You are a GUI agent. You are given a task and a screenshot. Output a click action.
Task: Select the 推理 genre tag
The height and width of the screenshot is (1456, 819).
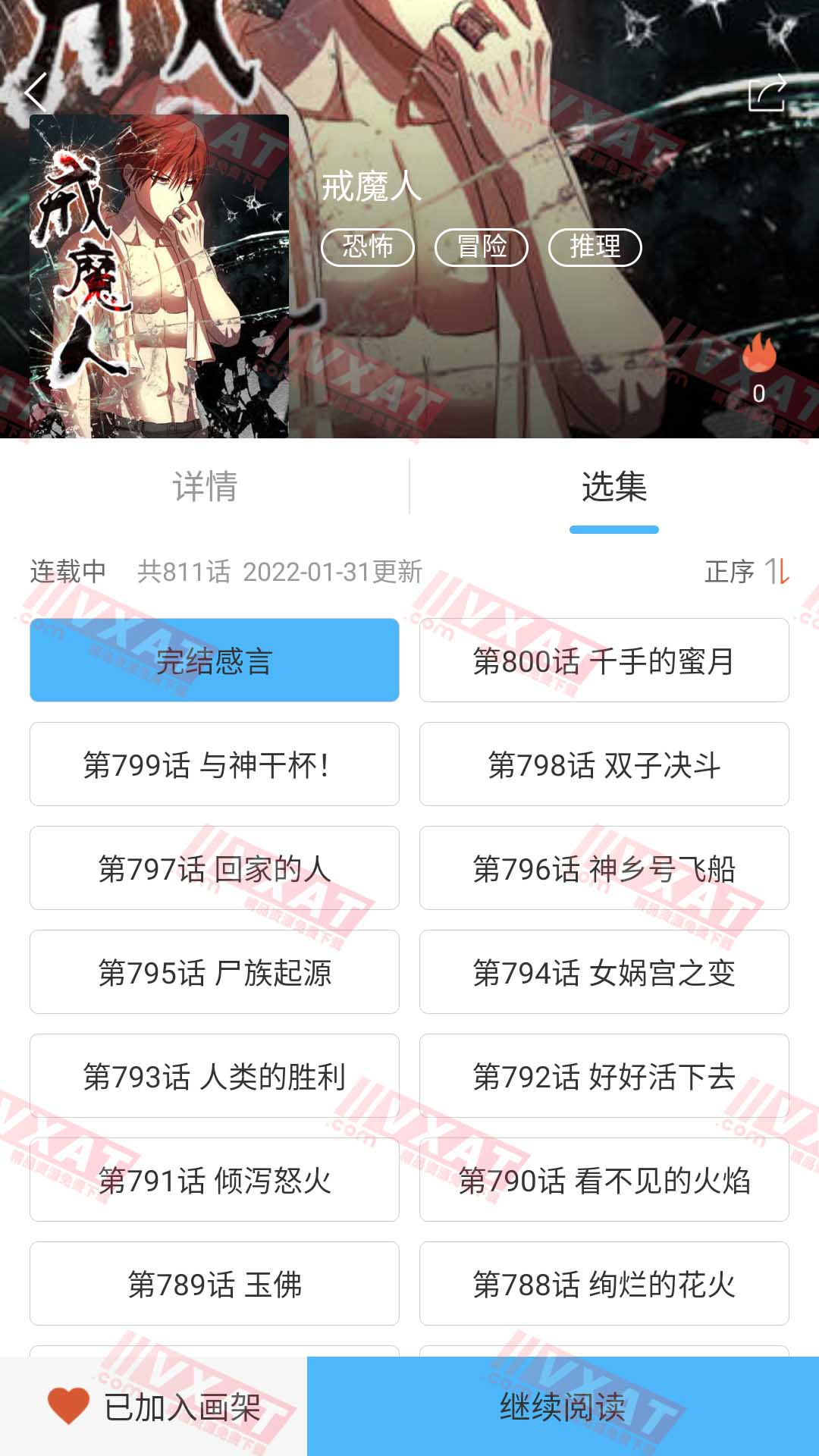pos(595,247)
